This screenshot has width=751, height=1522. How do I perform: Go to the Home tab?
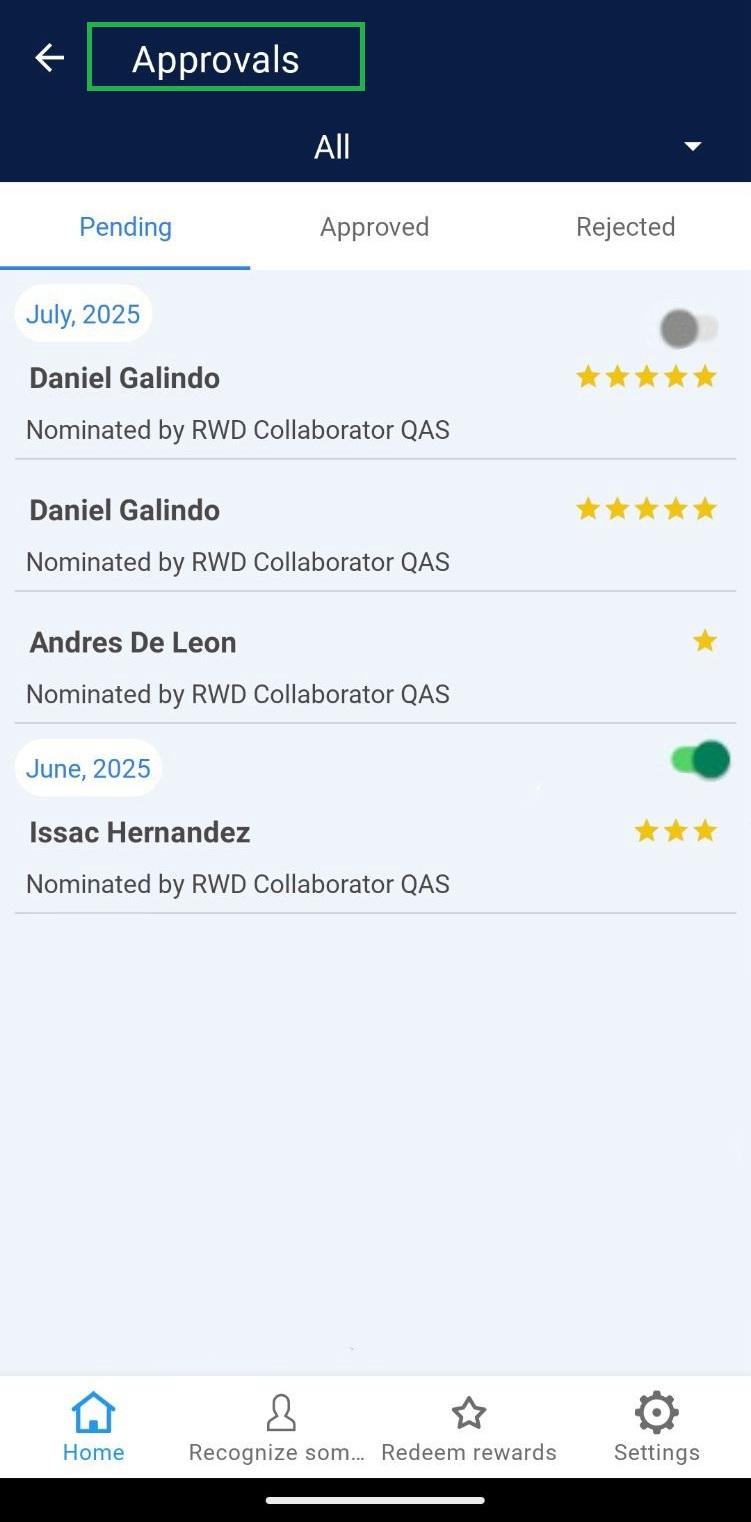click(x=93, y=1427)
